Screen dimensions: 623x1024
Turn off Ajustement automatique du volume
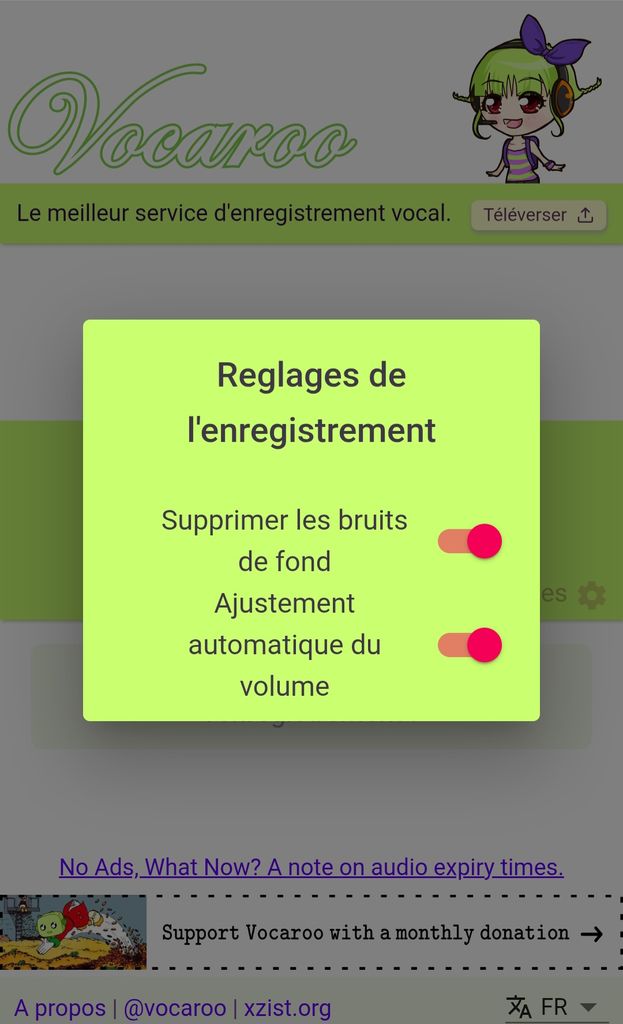470,645
